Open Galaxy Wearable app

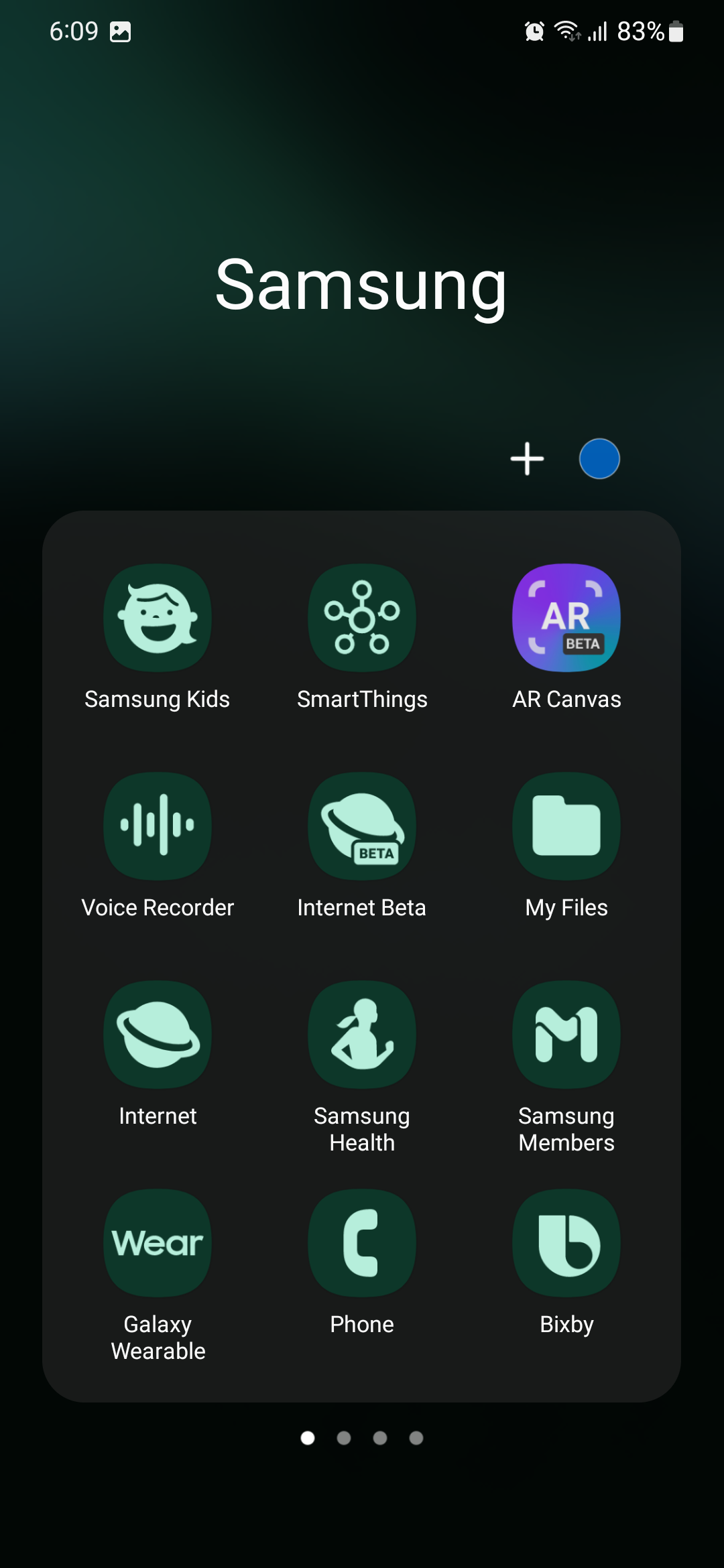[158, 1243]
